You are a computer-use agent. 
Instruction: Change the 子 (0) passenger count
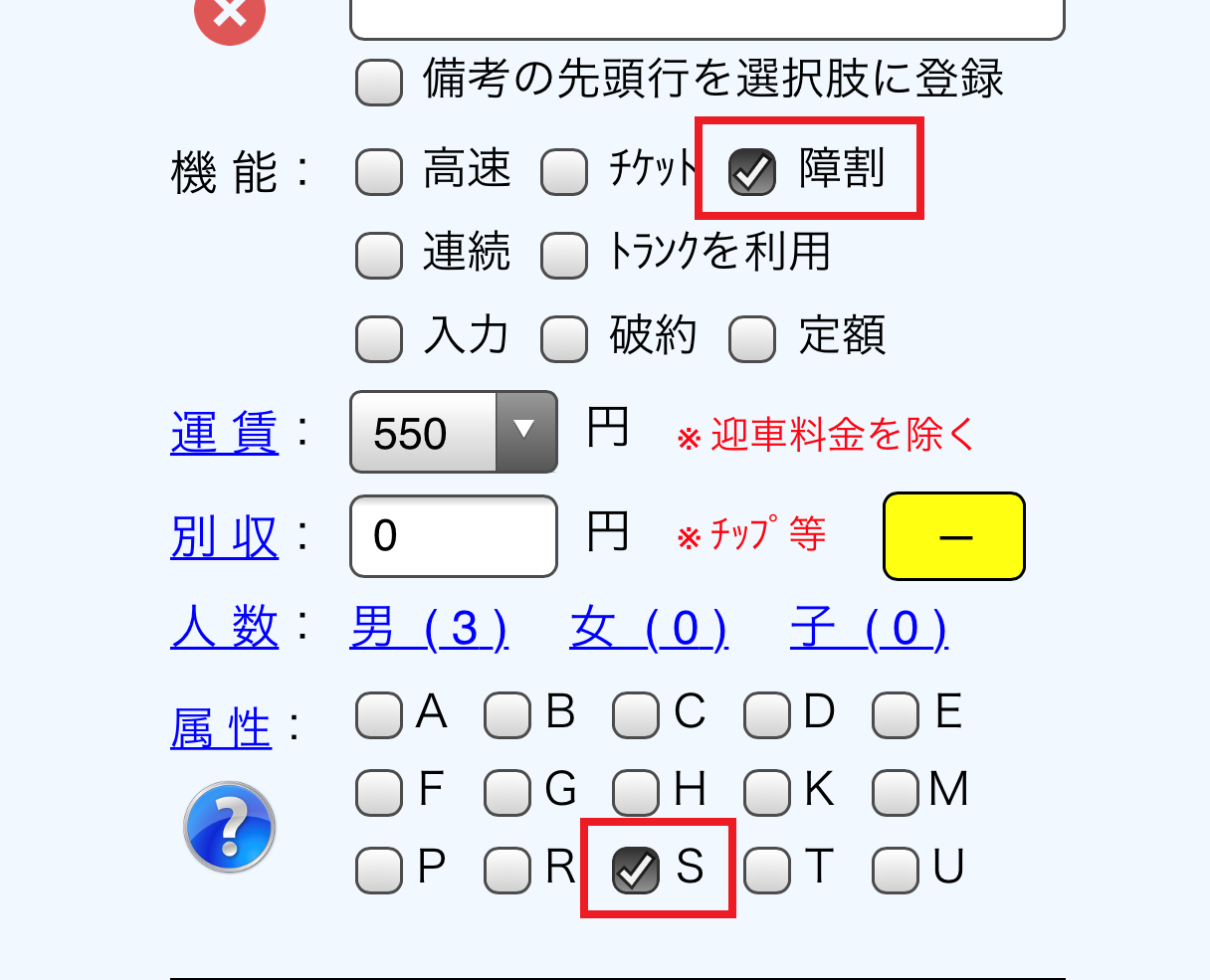(869, 629)
